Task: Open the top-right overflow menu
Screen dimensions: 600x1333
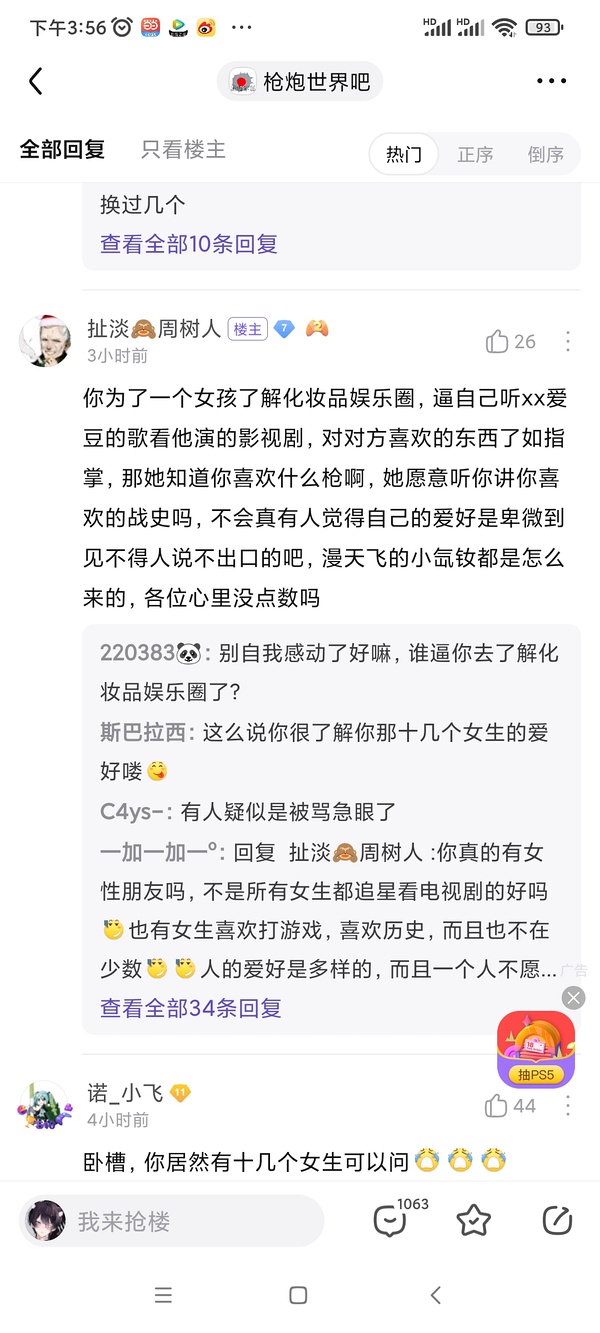Action: pos(551,82)
